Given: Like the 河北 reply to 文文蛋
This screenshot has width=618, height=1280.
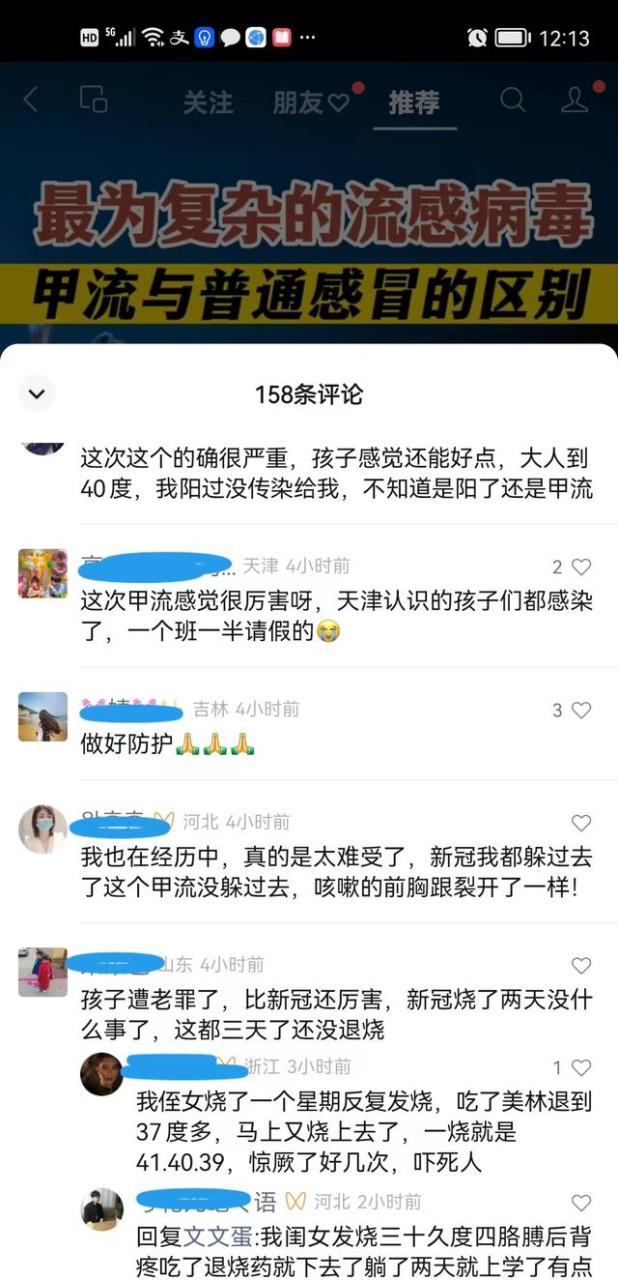Looking at the screenshot, I should (x=581, y=1203).
